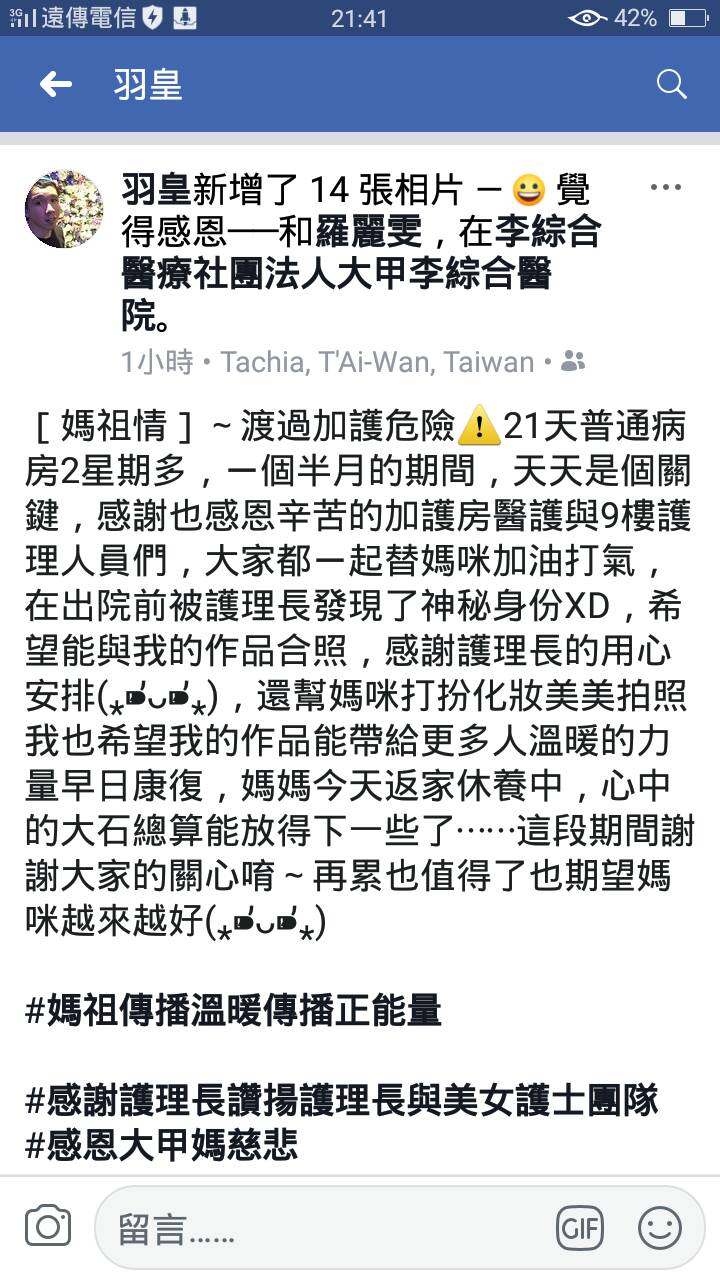This screenshot has width=720, height=1280.
Task: Open the emoji sticker picker
Action: pyautogui.click(x=660, y=1228)
